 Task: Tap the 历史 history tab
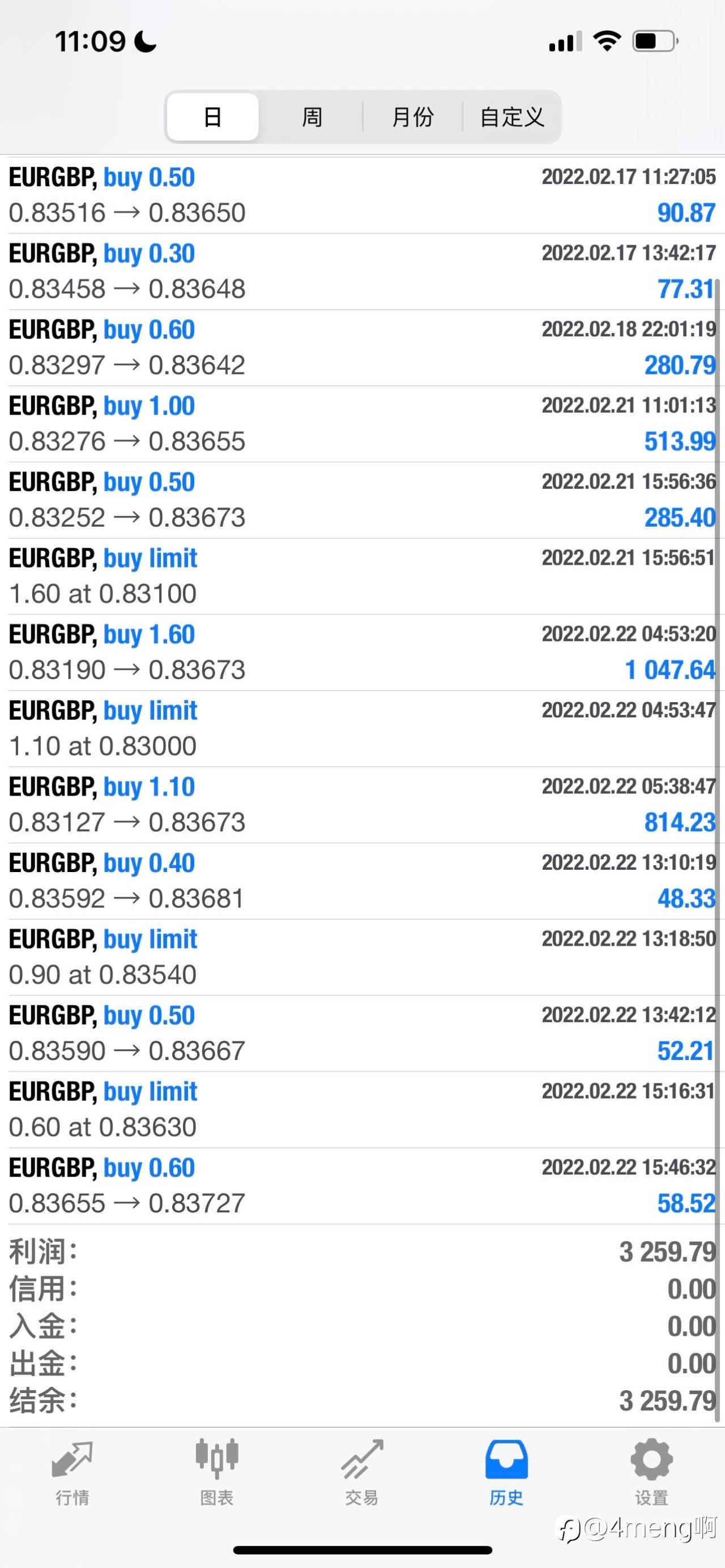(x=506, y=1473)
